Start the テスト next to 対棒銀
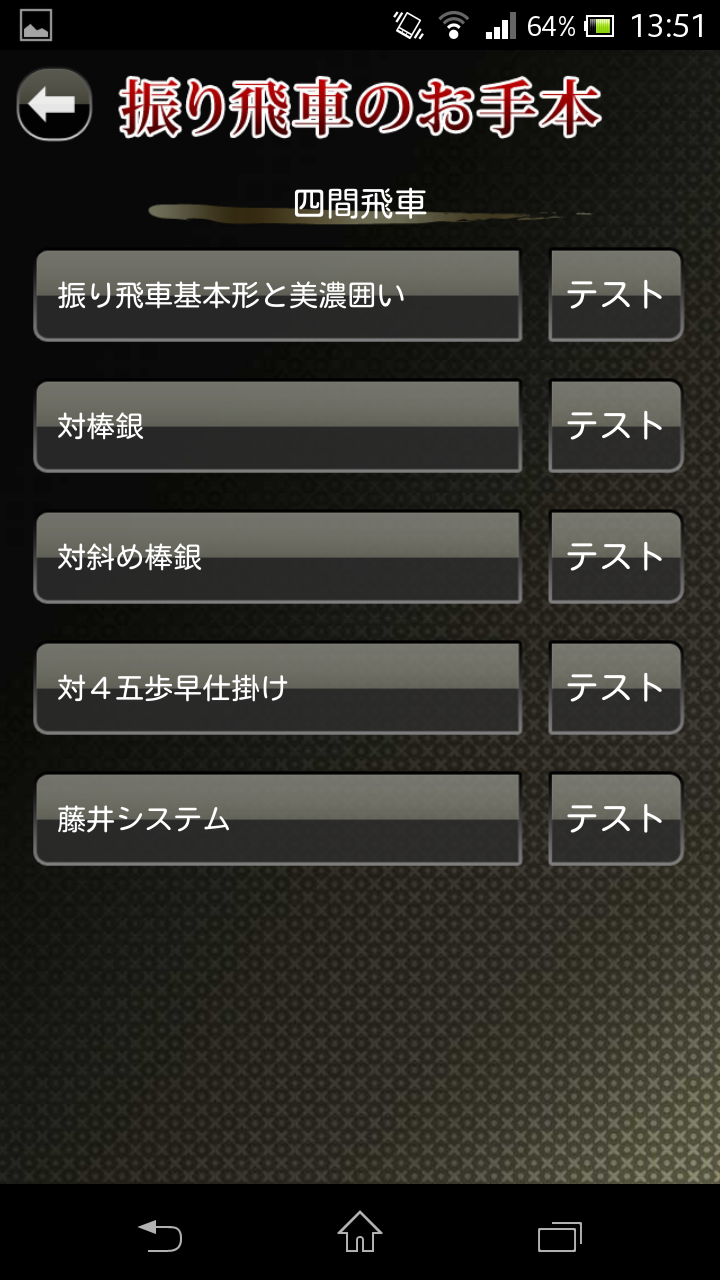This screenshot has width=720, height=1280. tap(615, 427)
